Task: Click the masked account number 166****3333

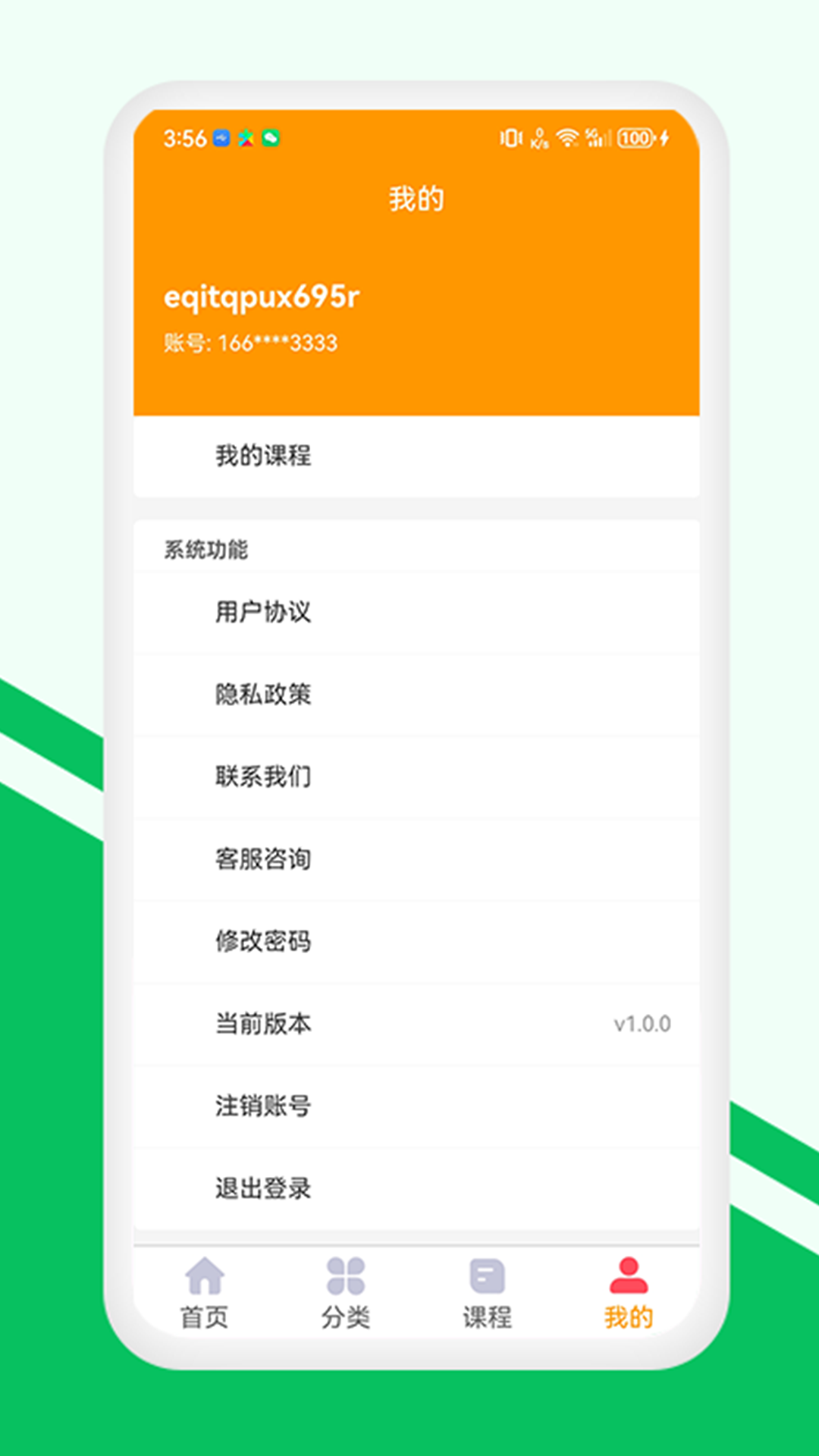Action: click(251, 343)
